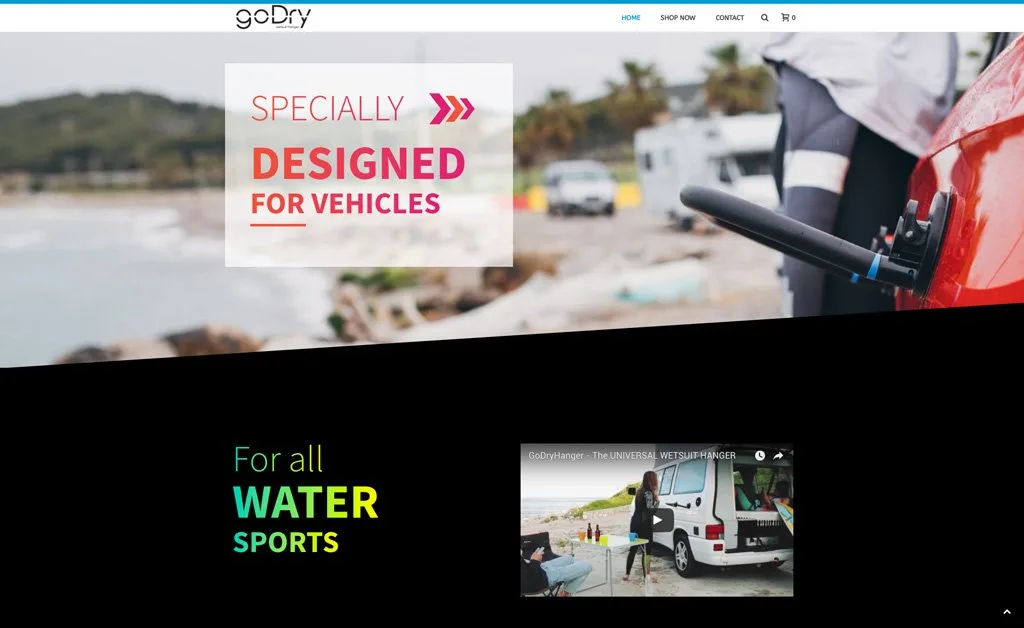
Task: Open the CONTACT page
Action: tap(729, 17)
